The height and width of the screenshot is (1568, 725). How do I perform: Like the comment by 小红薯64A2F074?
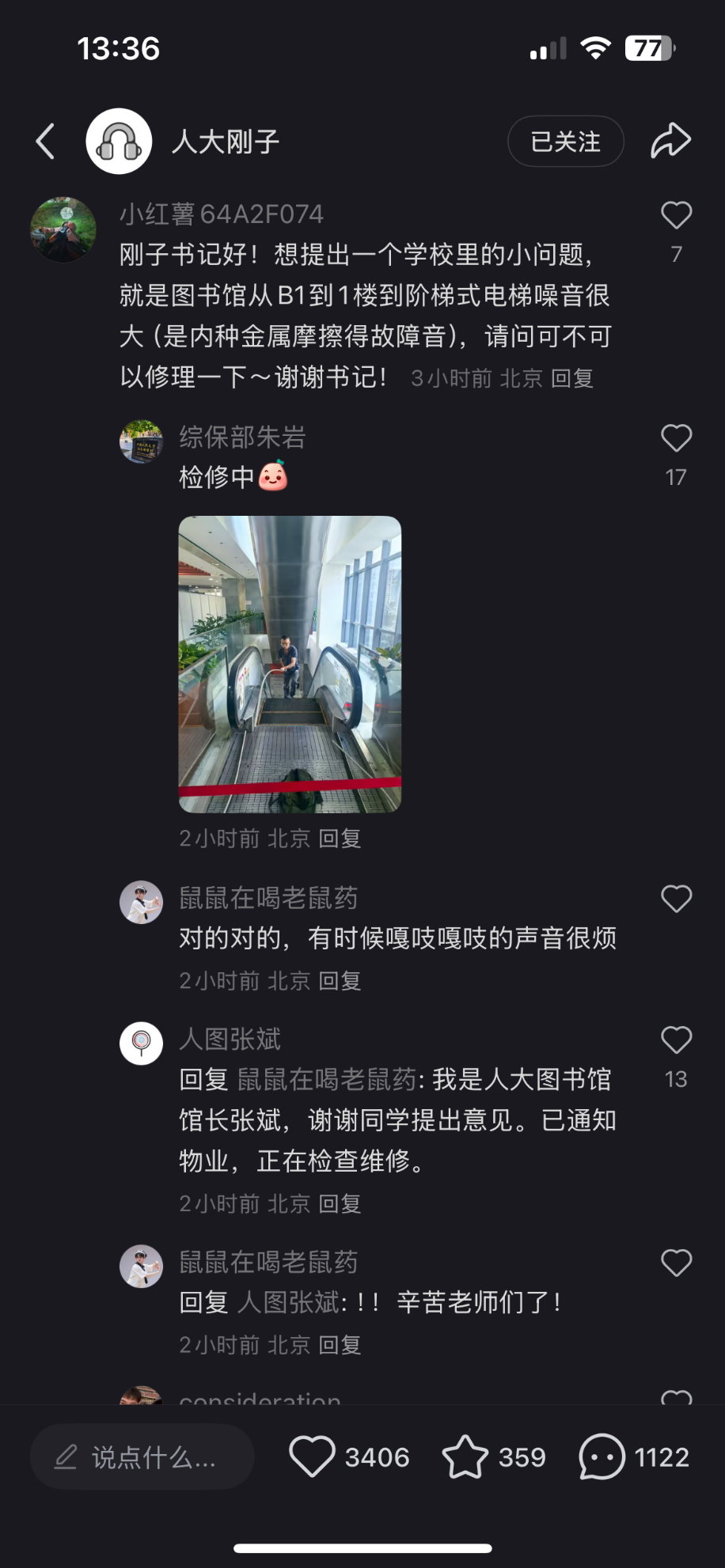676,215
